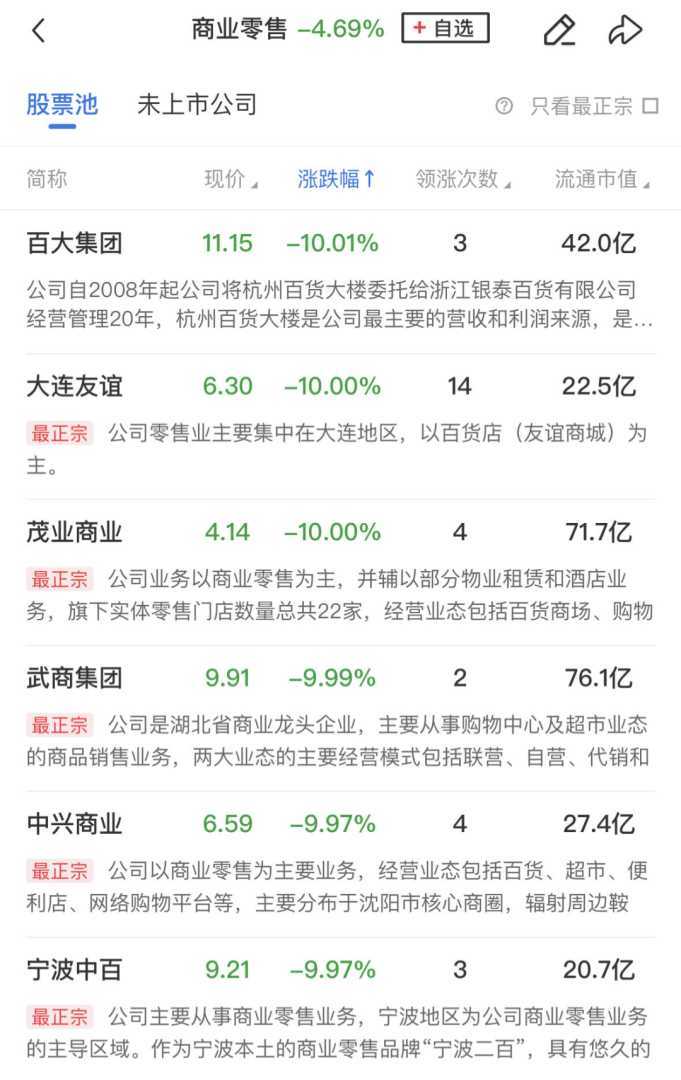Viewport: 681px width, 1080px height.
Task: View 中兴商业 stock row
Action: (75, 824)
